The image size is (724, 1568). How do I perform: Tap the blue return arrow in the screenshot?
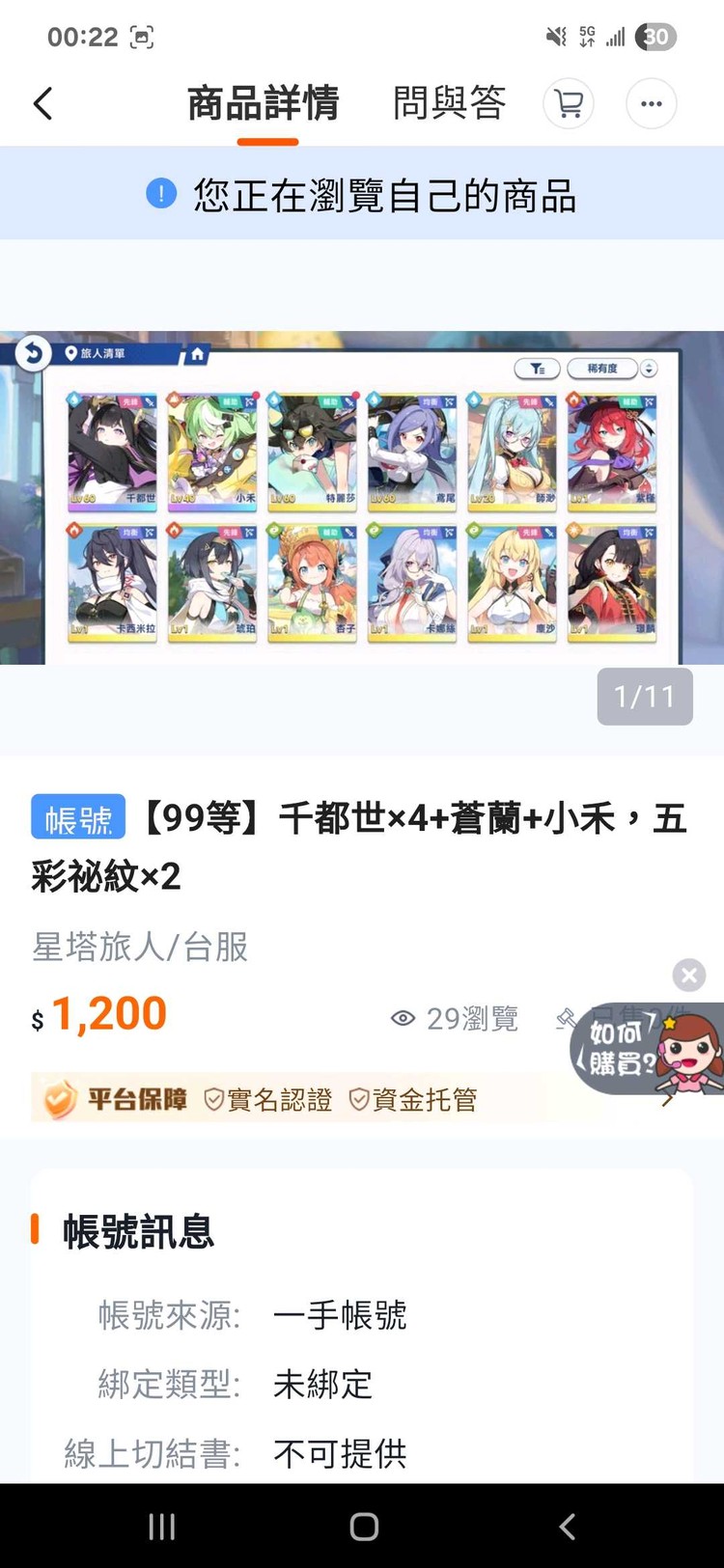coord(32,352)
